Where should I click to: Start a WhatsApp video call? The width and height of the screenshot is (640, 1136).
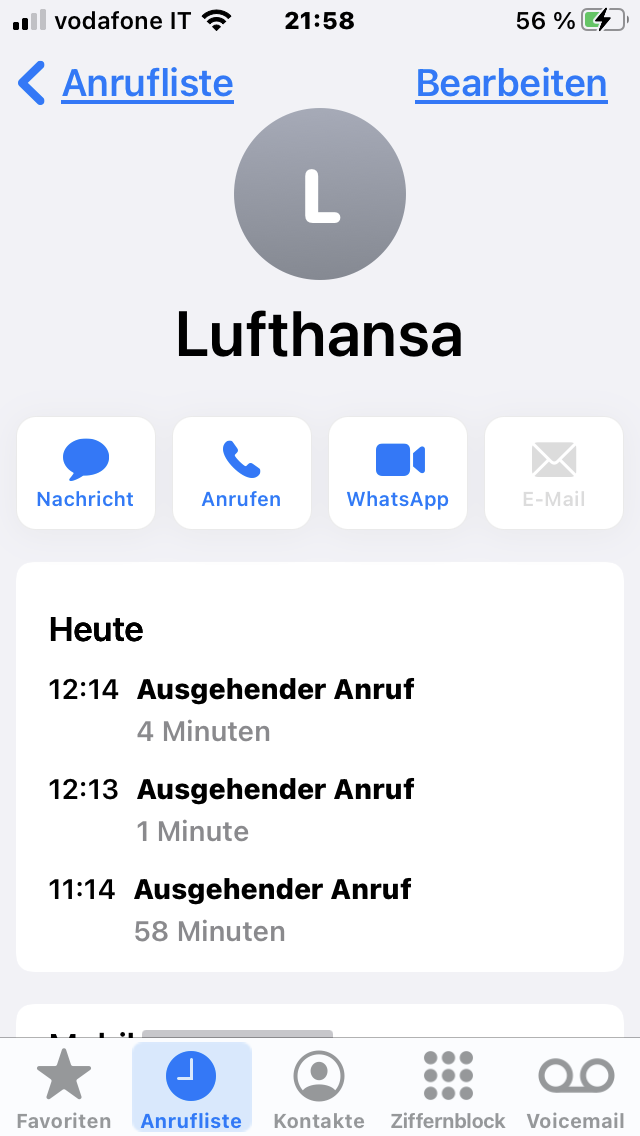pos(398,473)
